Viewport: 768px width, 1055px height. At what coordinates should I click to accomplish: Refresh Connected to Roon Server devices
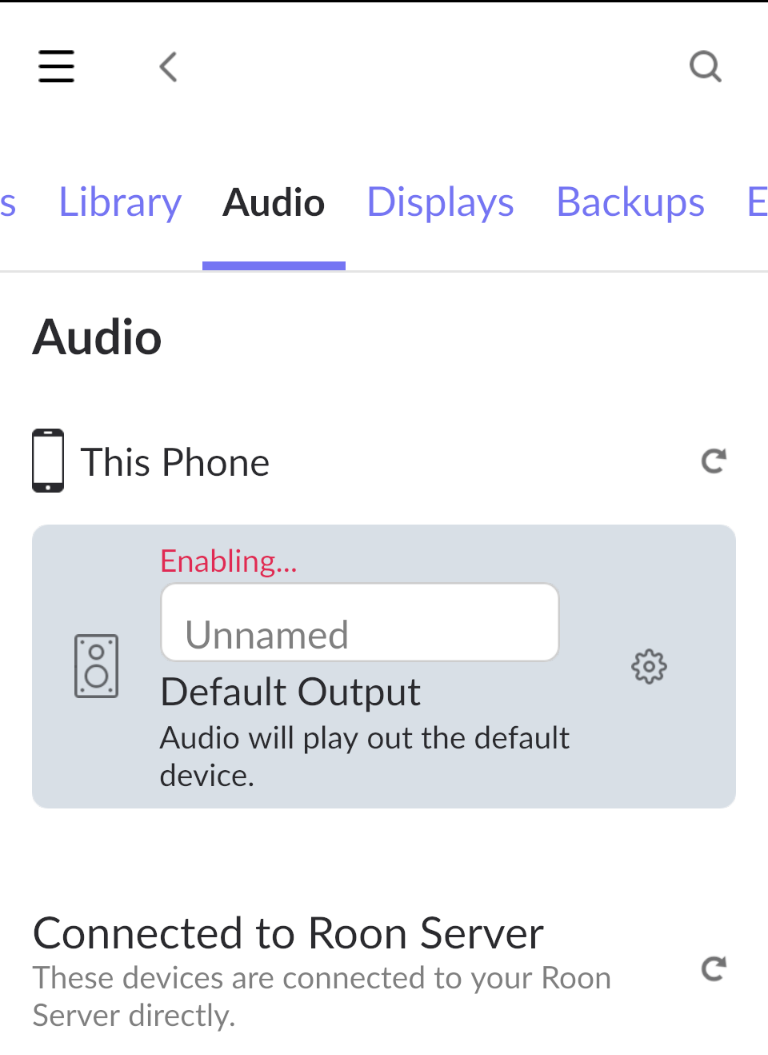click(712, 968)
